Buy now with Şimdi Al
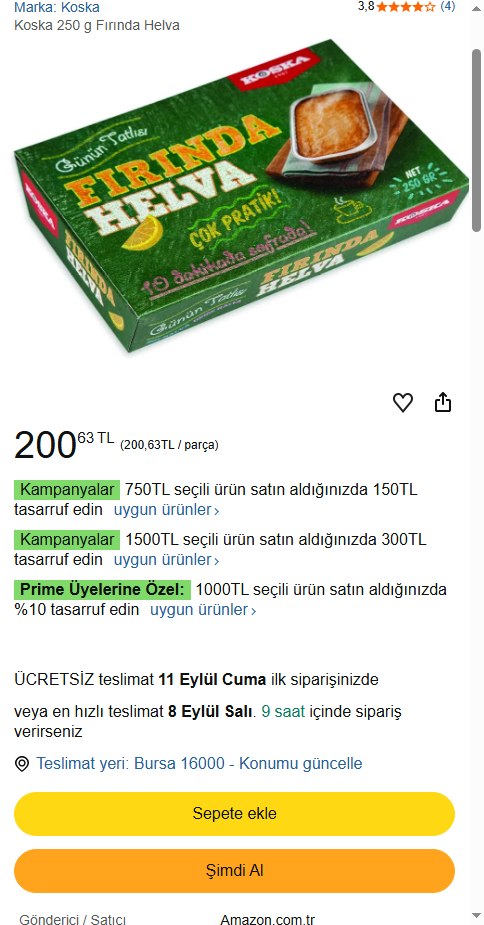Image resolution: width=484 pixels, height=925 pixels. point(234,871)
